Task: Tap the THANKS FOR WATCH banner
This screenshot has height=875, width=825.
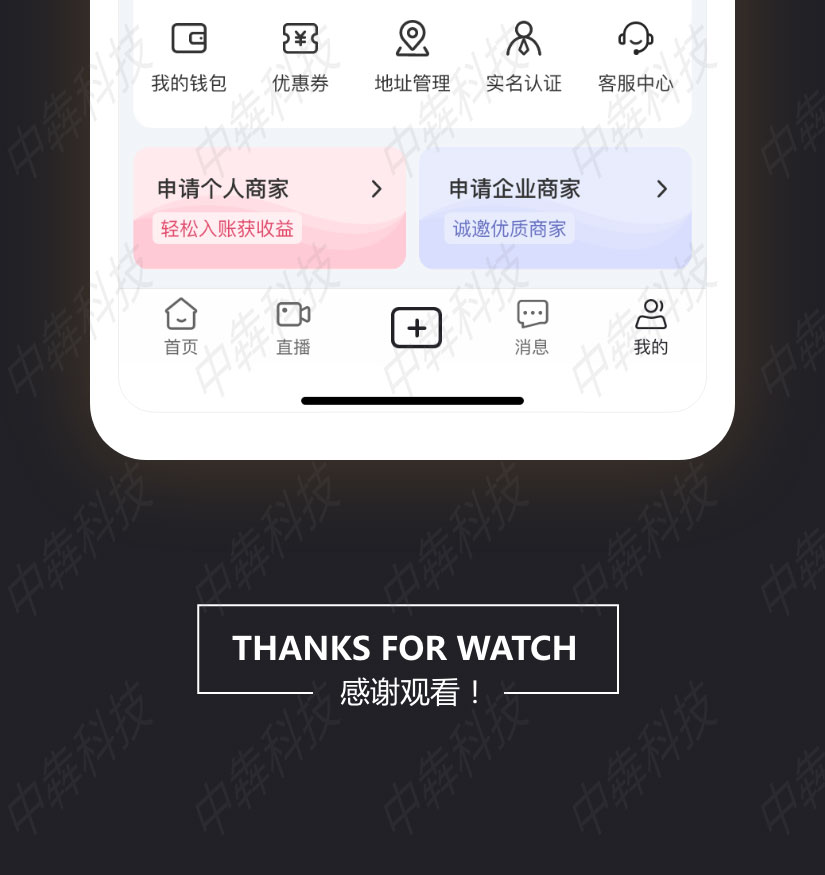Action: coord(407,648)
